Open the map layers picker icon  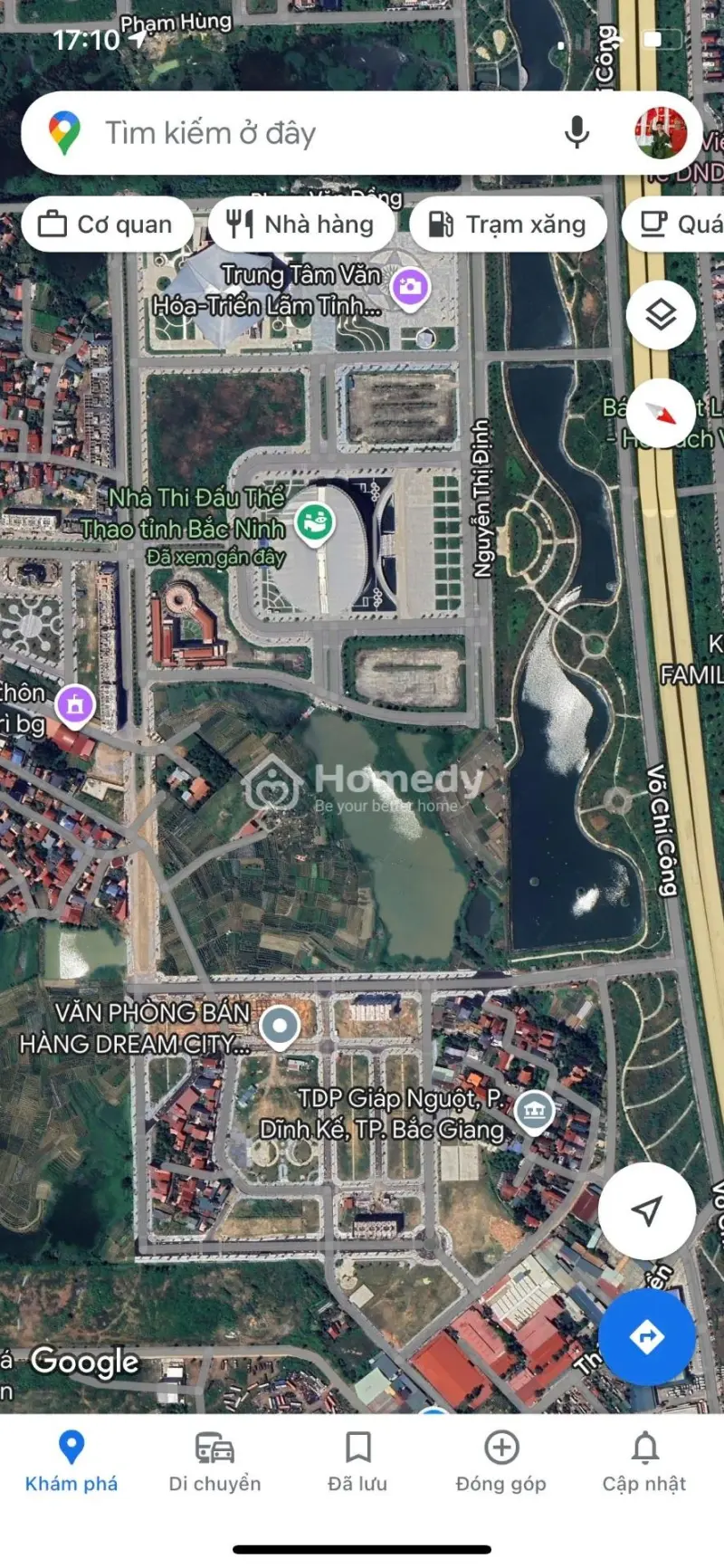[x=661, y=316]
